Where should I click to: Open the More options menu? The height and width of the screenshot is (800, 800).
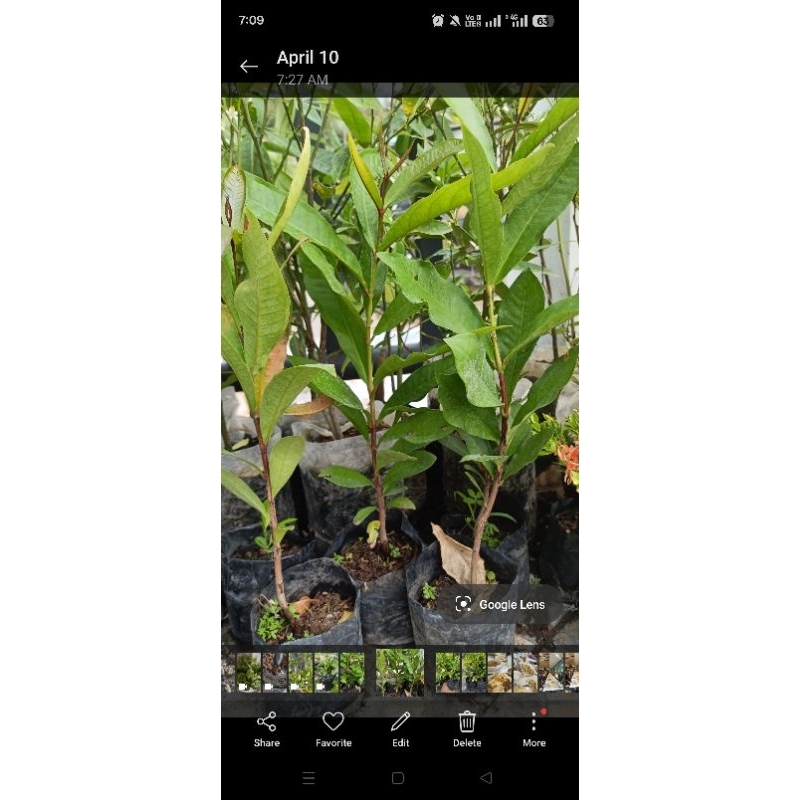click(x=534, y=730)
